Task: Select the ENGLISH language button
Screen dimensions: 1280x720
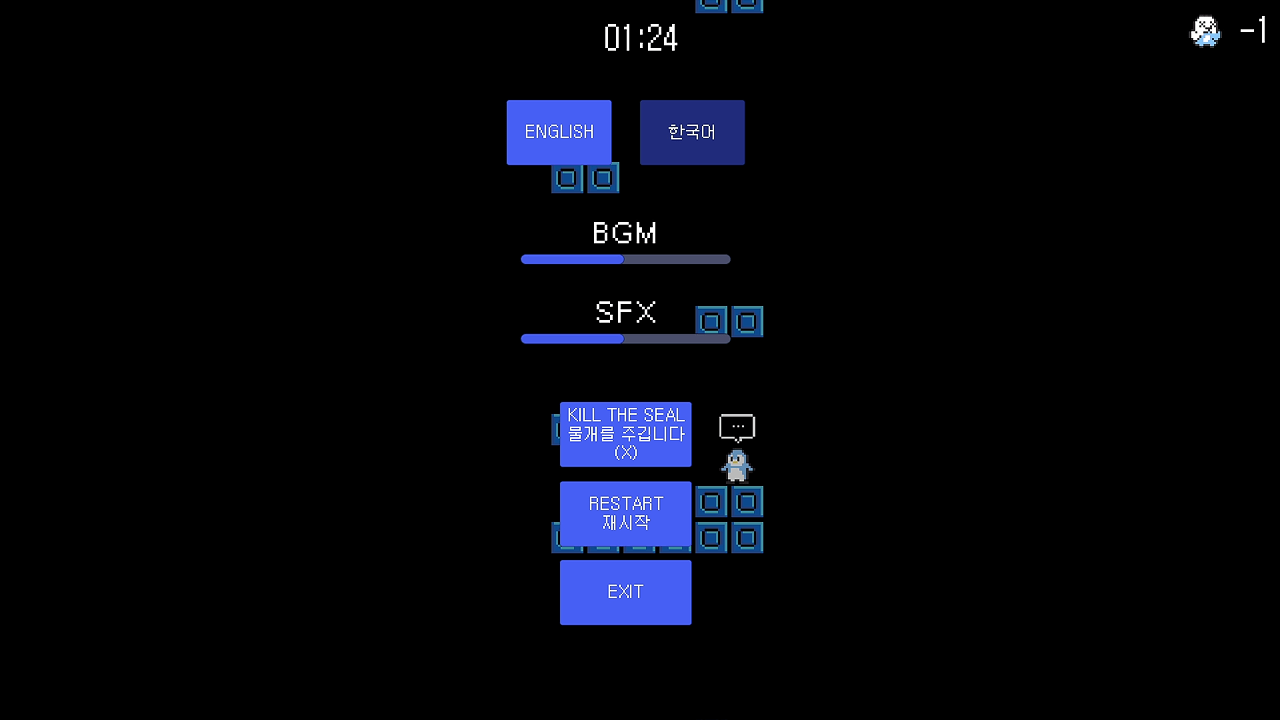Action: tap(559, 132)
